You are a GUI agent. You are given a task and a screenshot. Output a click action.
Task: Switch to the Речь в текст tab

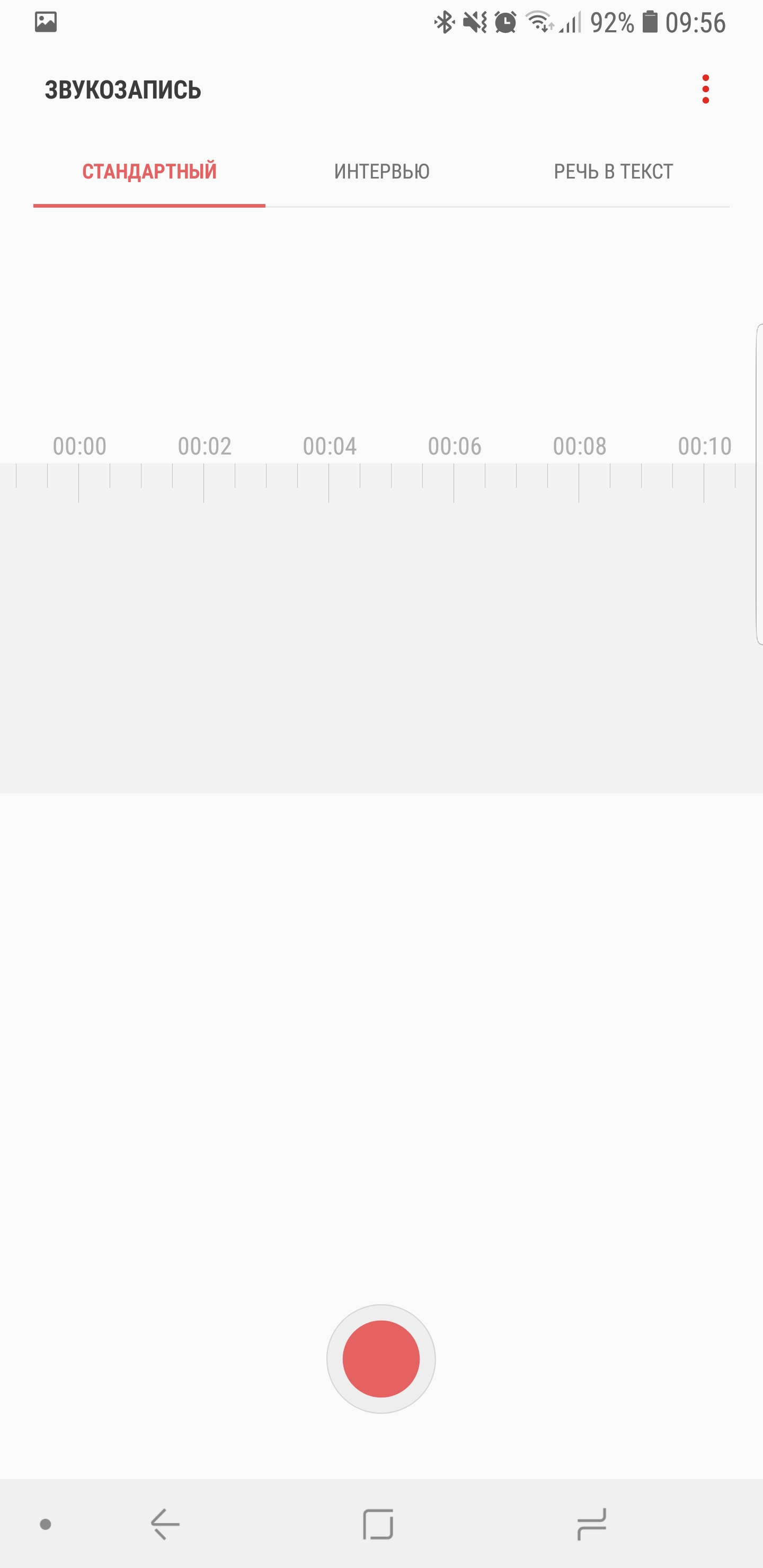click(x=613, y=172)
